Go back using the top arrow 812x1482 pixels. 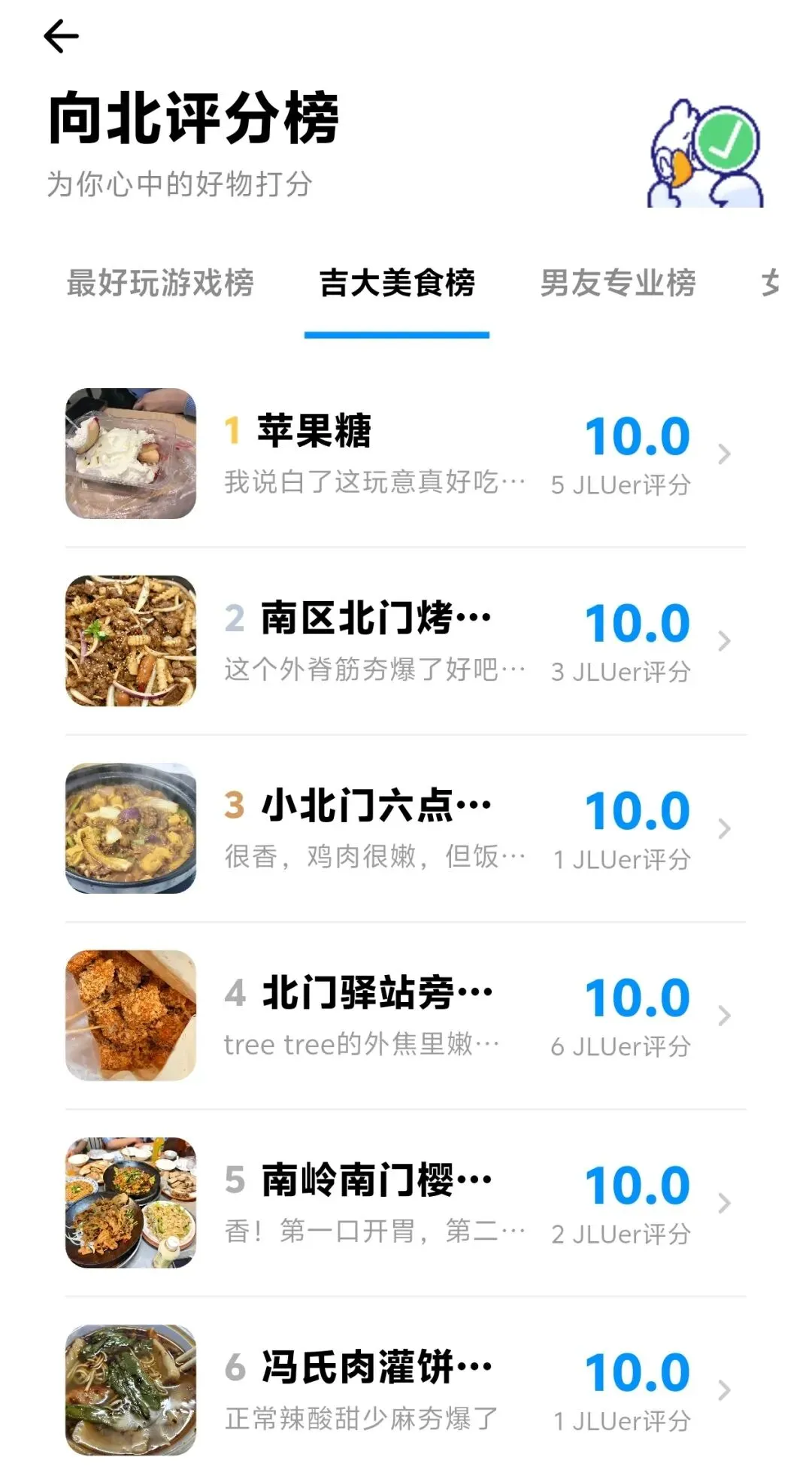click(x=62, y=36)
